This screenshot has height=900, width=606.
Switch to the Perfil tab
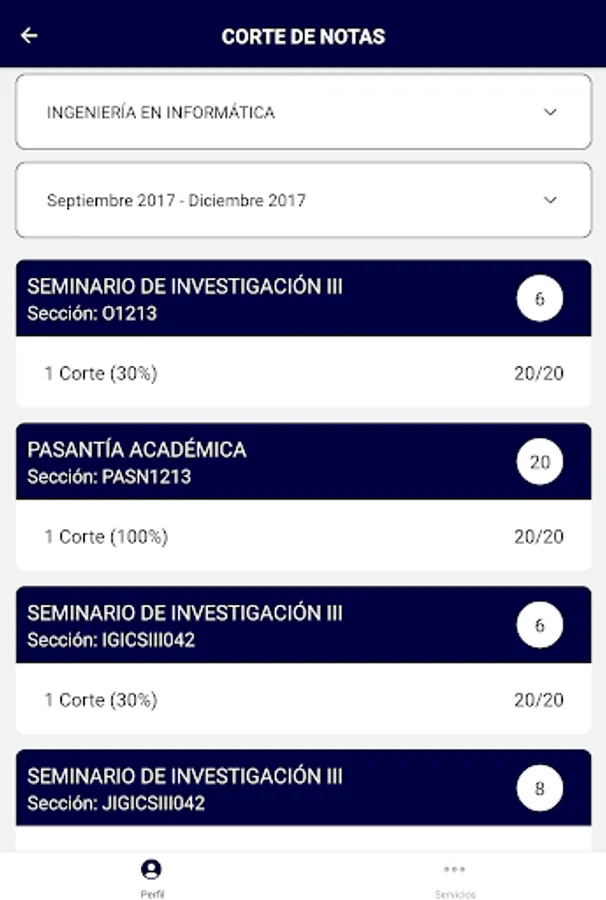coord(151,877)
